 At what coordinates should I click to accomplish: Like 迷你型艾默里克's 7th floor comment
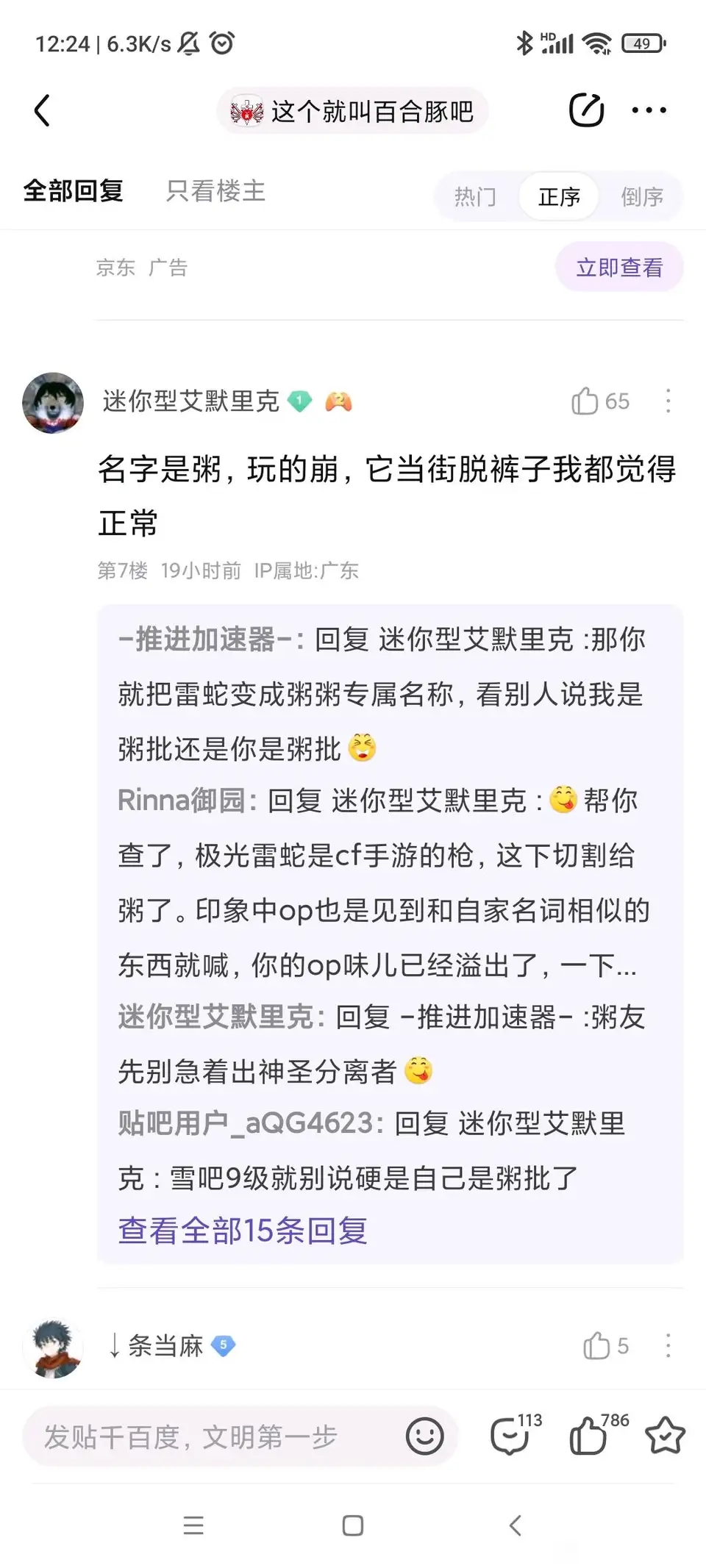tap(586, 401)
